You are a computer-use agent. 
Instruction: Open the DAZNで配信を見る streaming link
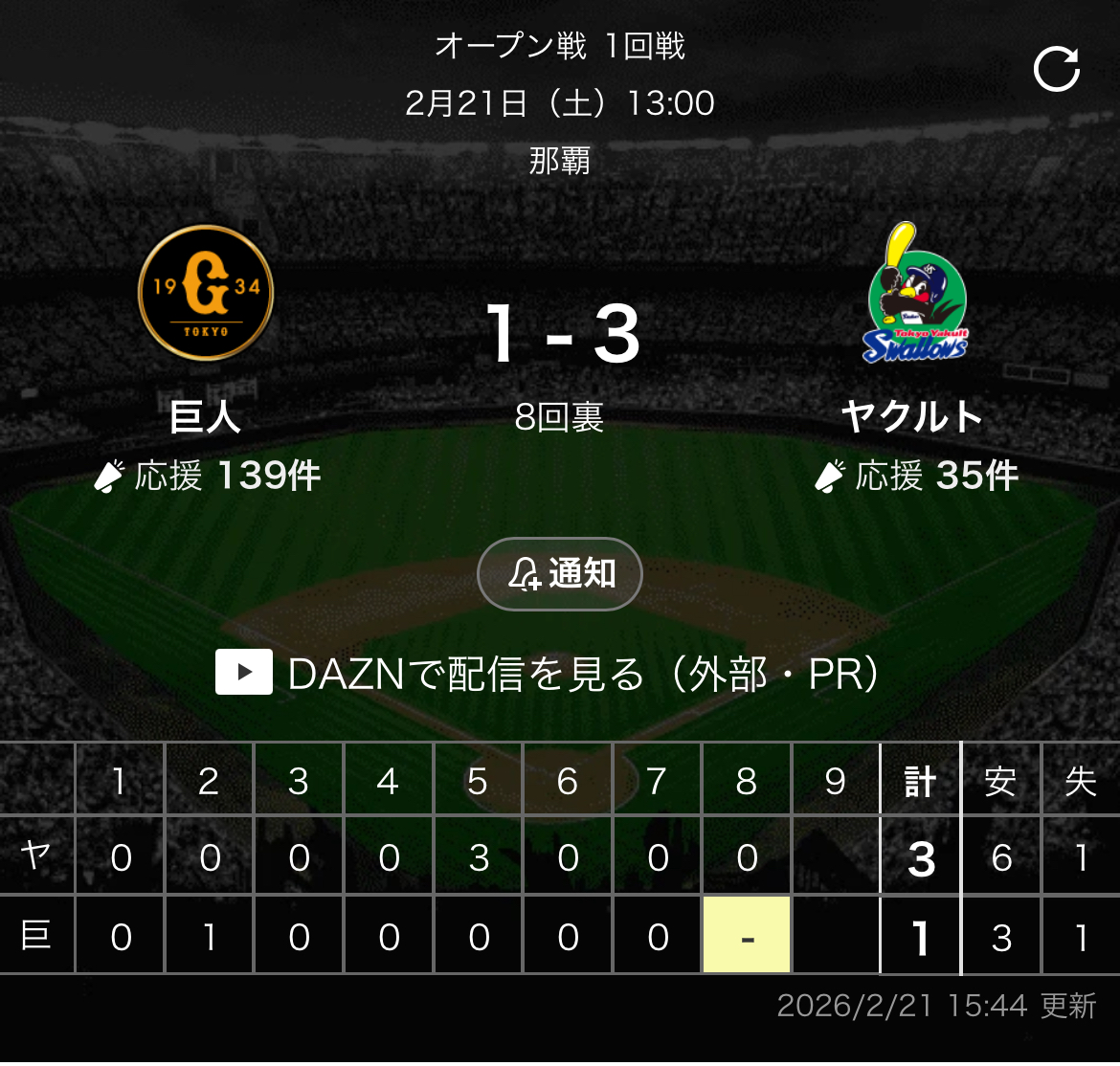click(548, 674)
